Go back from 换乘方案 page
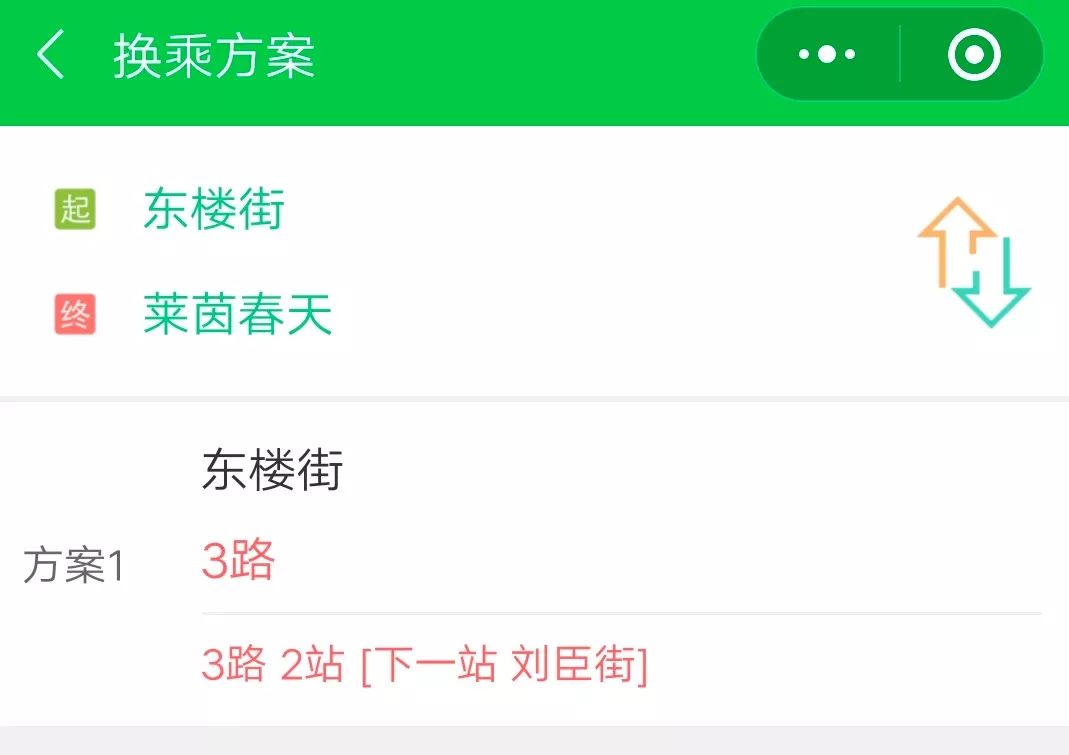1069x755 pixels. coord(50,55)
